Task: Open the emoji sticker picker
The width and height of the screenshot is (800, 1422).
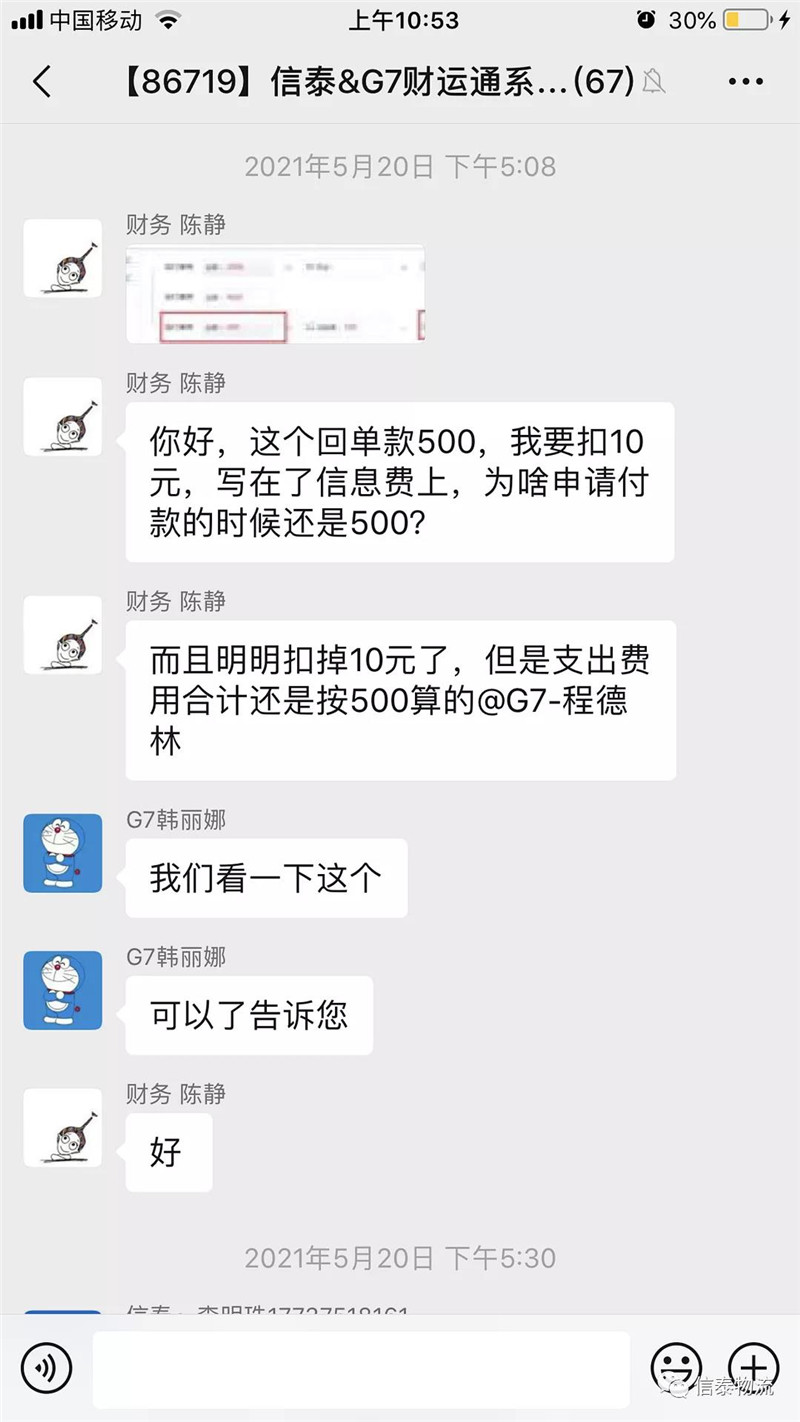Action: tap(675, 1367)
